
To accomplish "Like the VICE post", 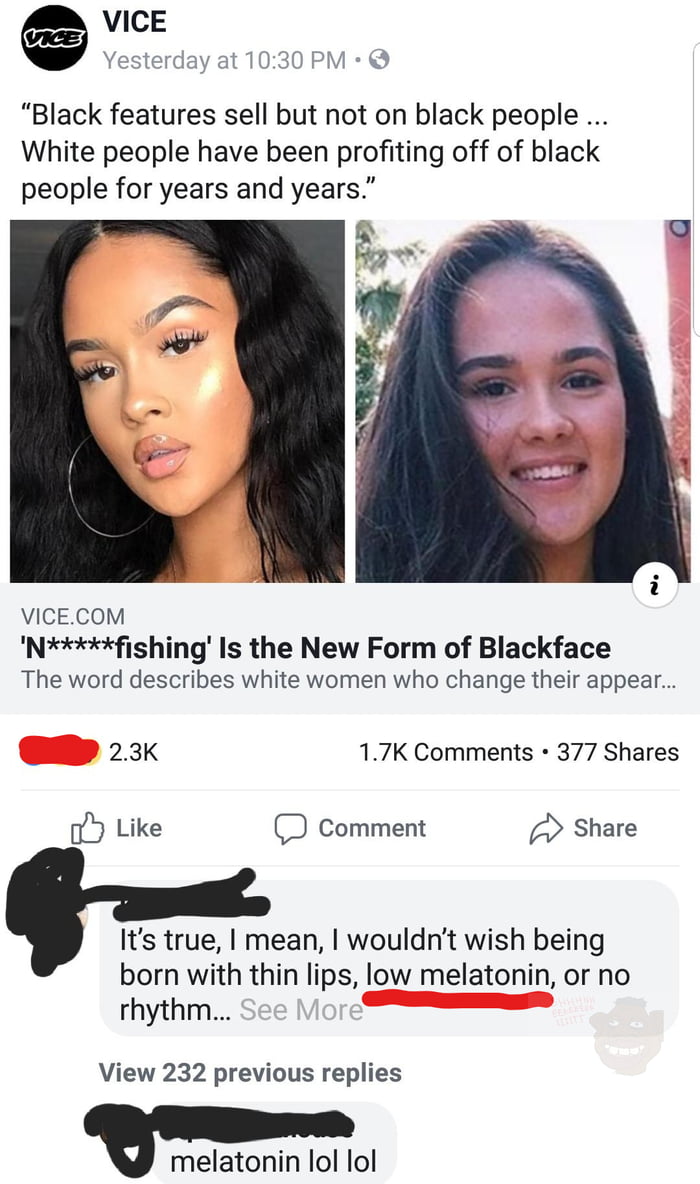I will click(116, 828).
